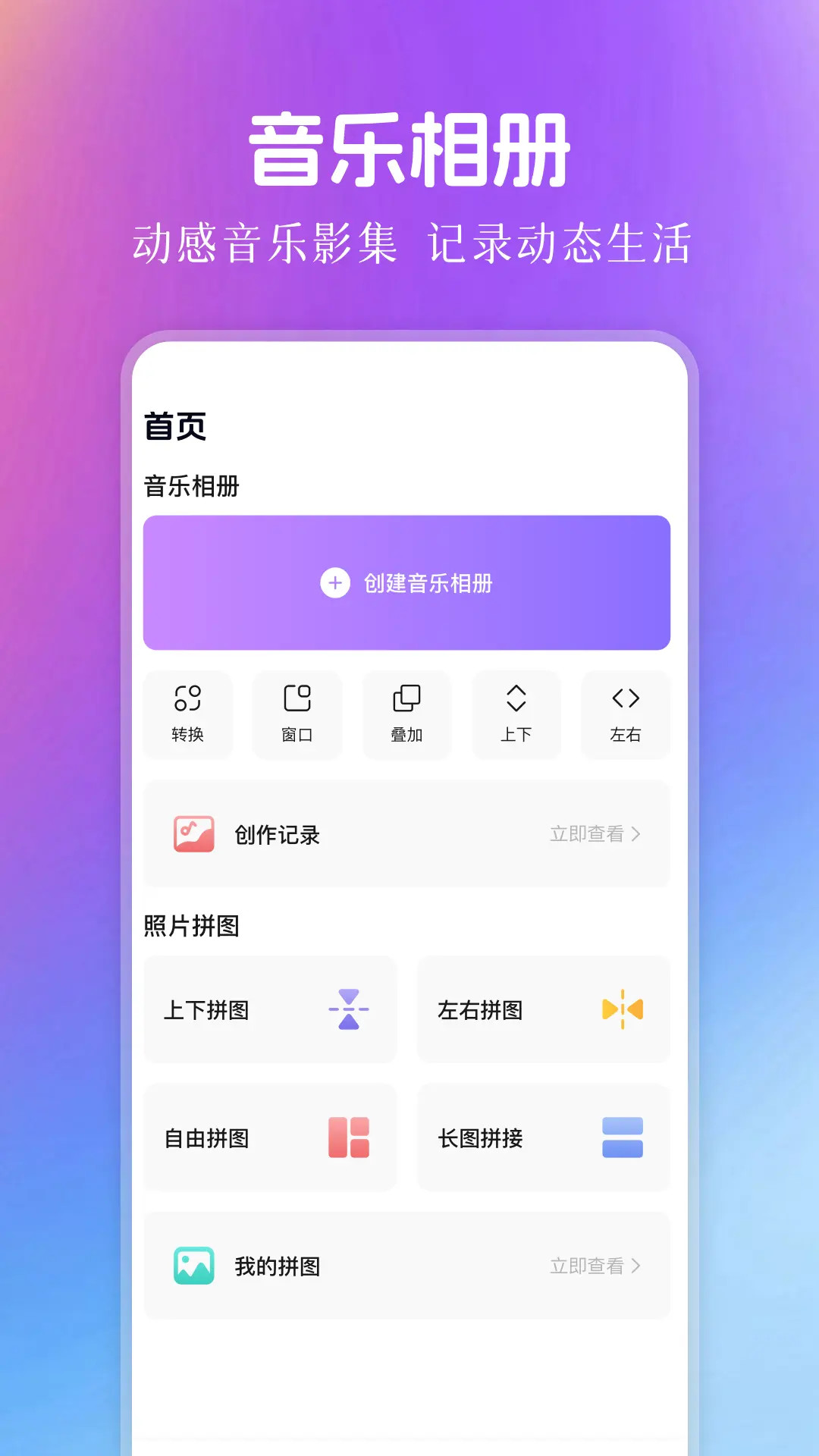Click the pink 创作记录 image icon

point(193,833)
